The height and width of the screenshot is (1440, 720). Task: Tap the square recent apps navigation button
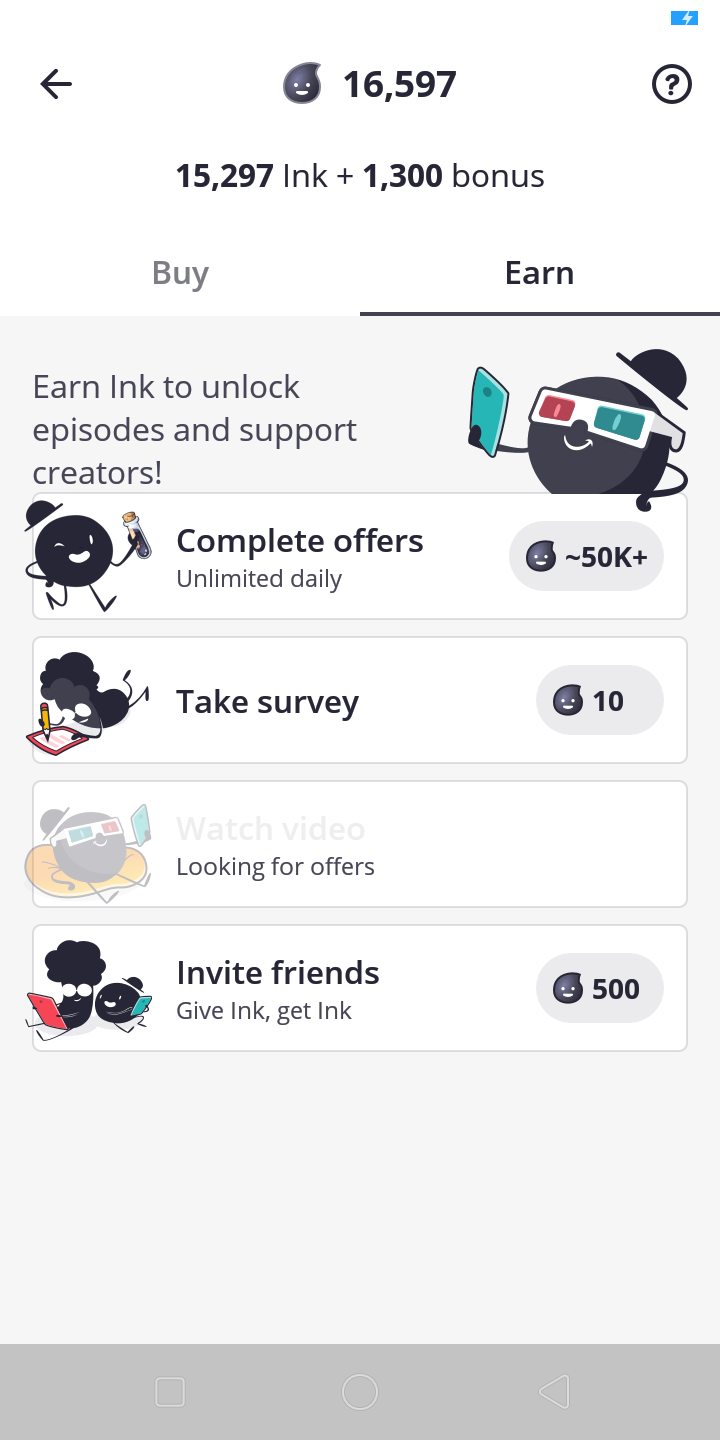click(170, 1391)
